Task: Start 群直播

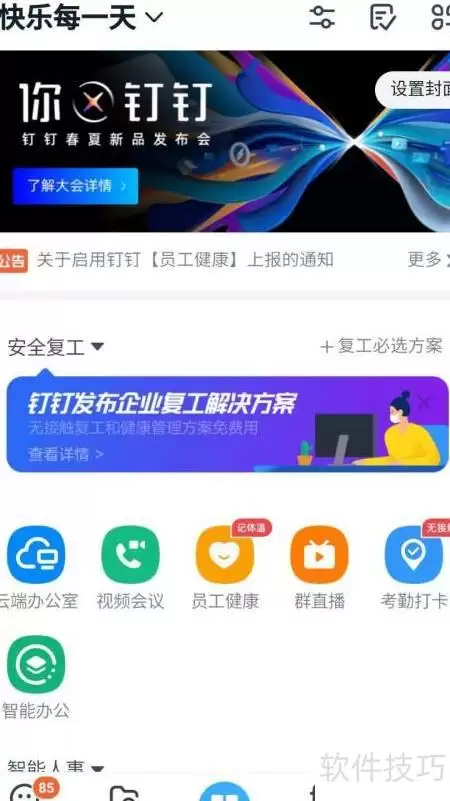Action: tap(319, 567)
